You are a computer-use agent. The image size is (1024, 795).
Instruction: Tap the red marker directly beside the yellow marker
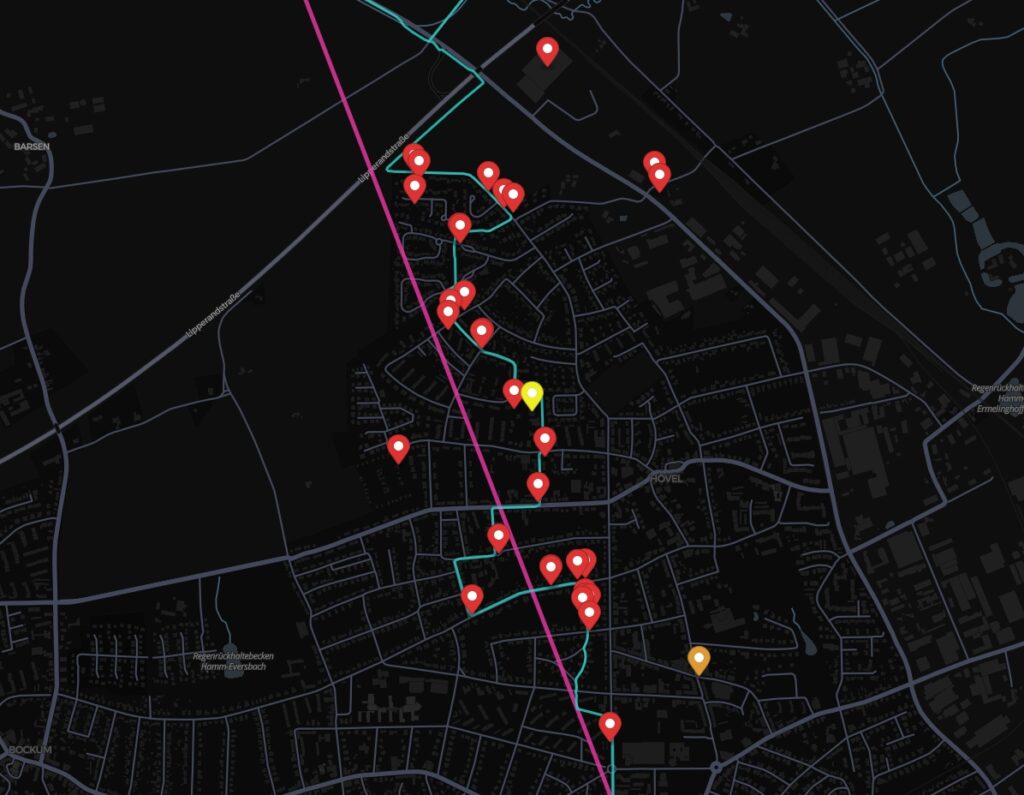[x=513, y=391]
